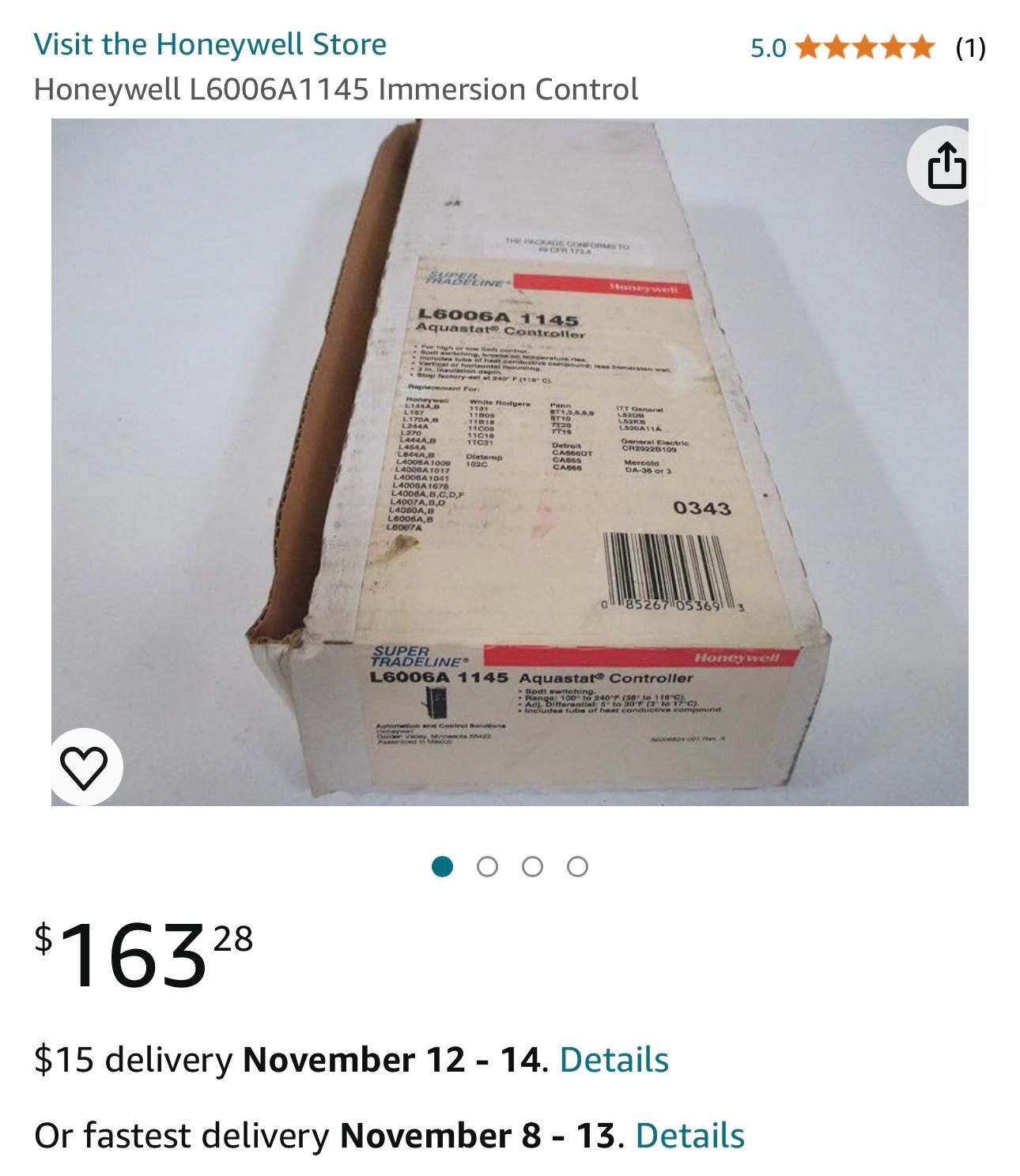Jump to the second image dot
The width and height of the screenshot is (1020, 1176).
[488, 867]
